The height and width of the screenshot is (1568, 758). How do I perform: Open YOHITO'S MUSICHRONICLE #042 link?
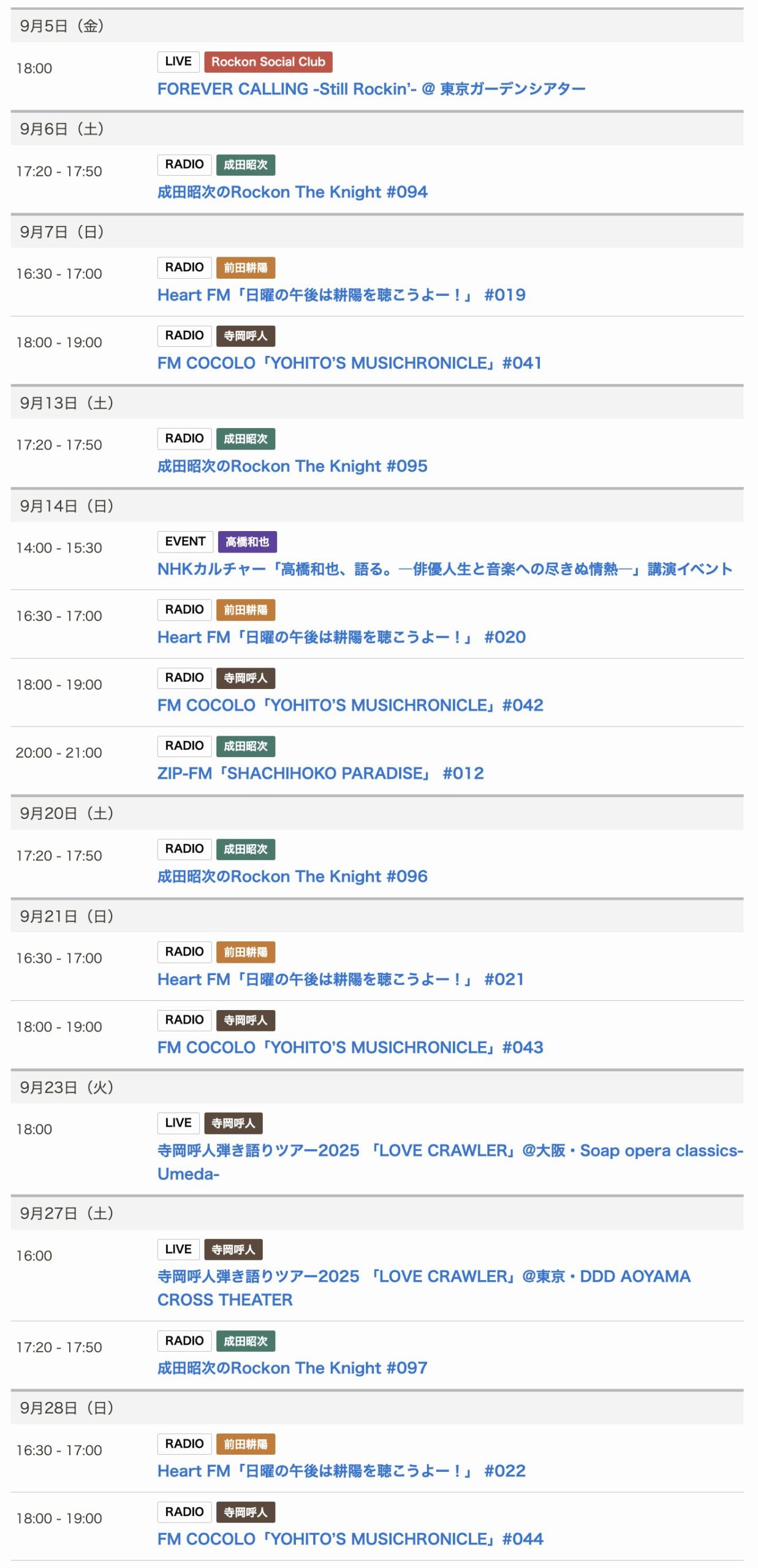click(349, 704)
